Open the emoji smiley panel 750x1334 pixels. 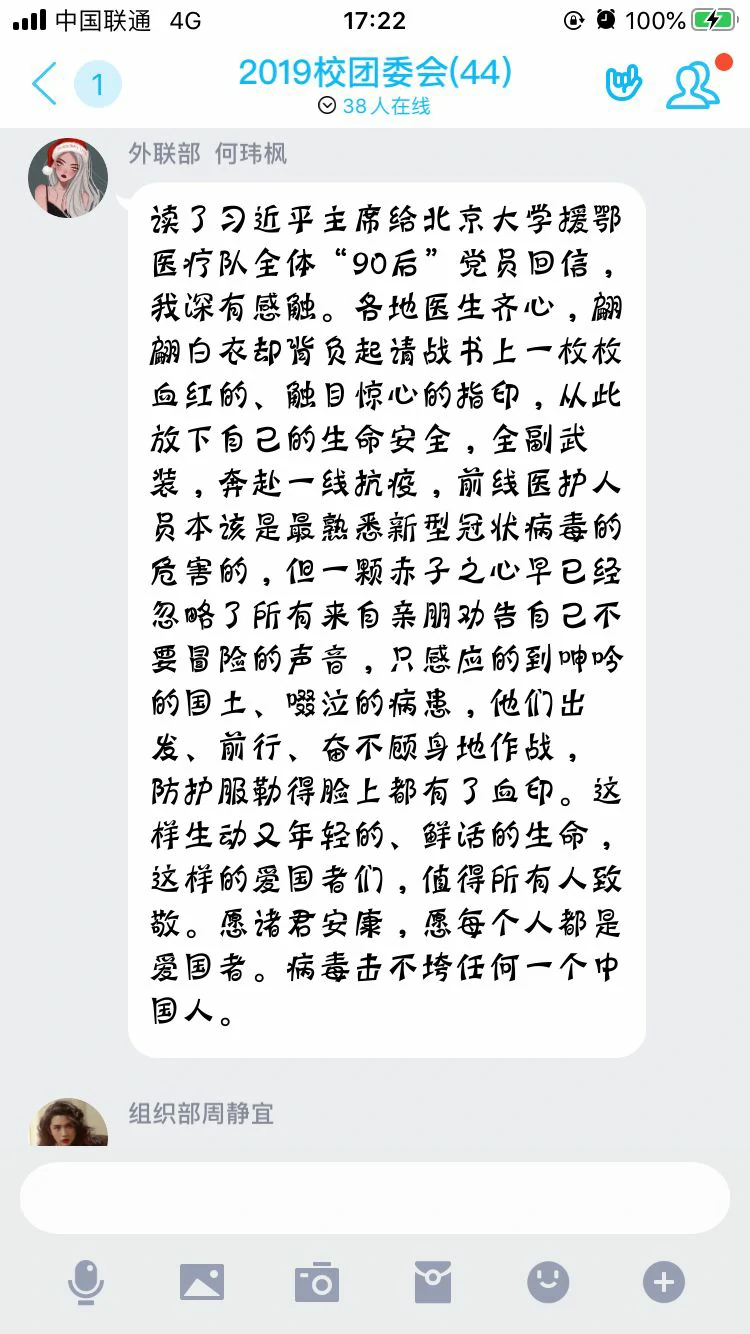(x=548, y=1282)
